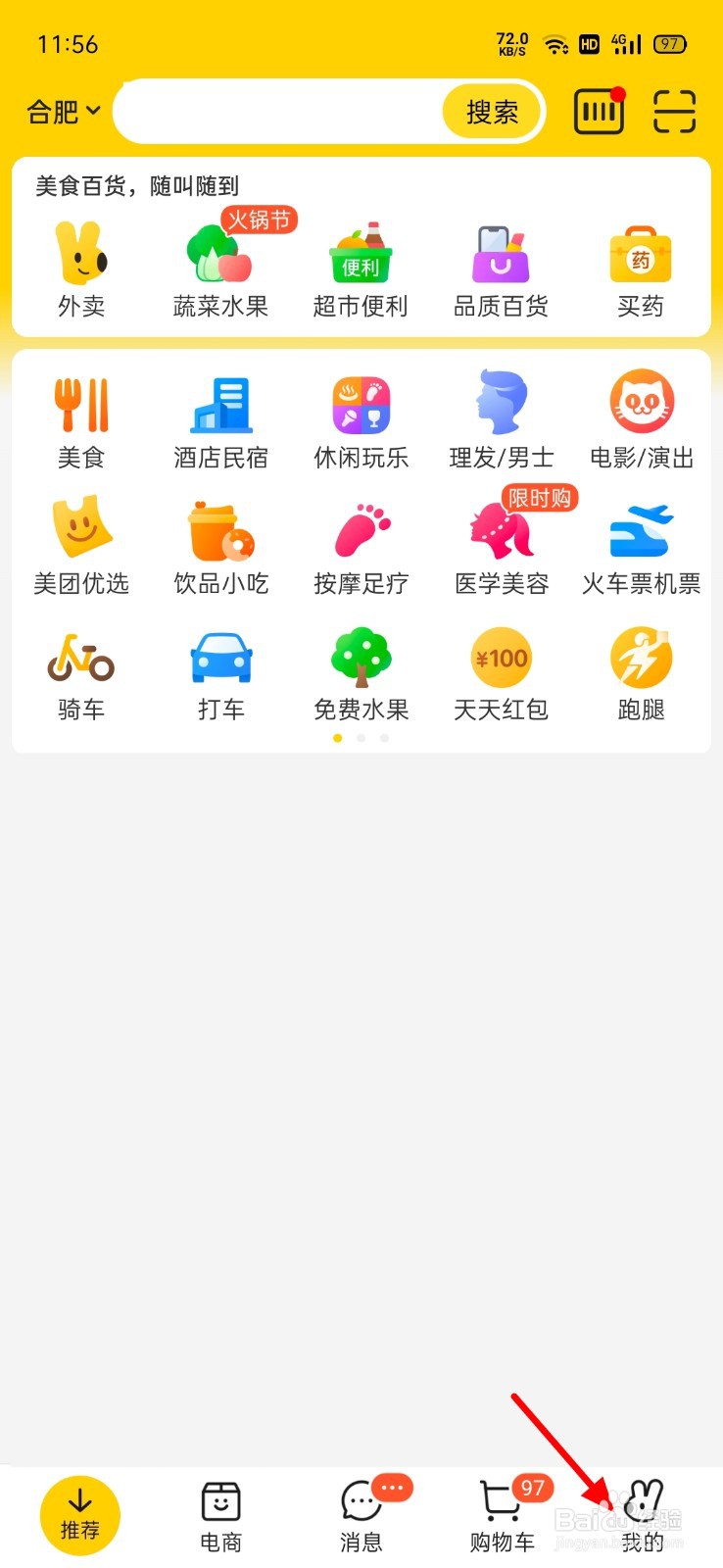Open 蔬菜水果 category
The image size is (723, 1568).
coord(220,270)
